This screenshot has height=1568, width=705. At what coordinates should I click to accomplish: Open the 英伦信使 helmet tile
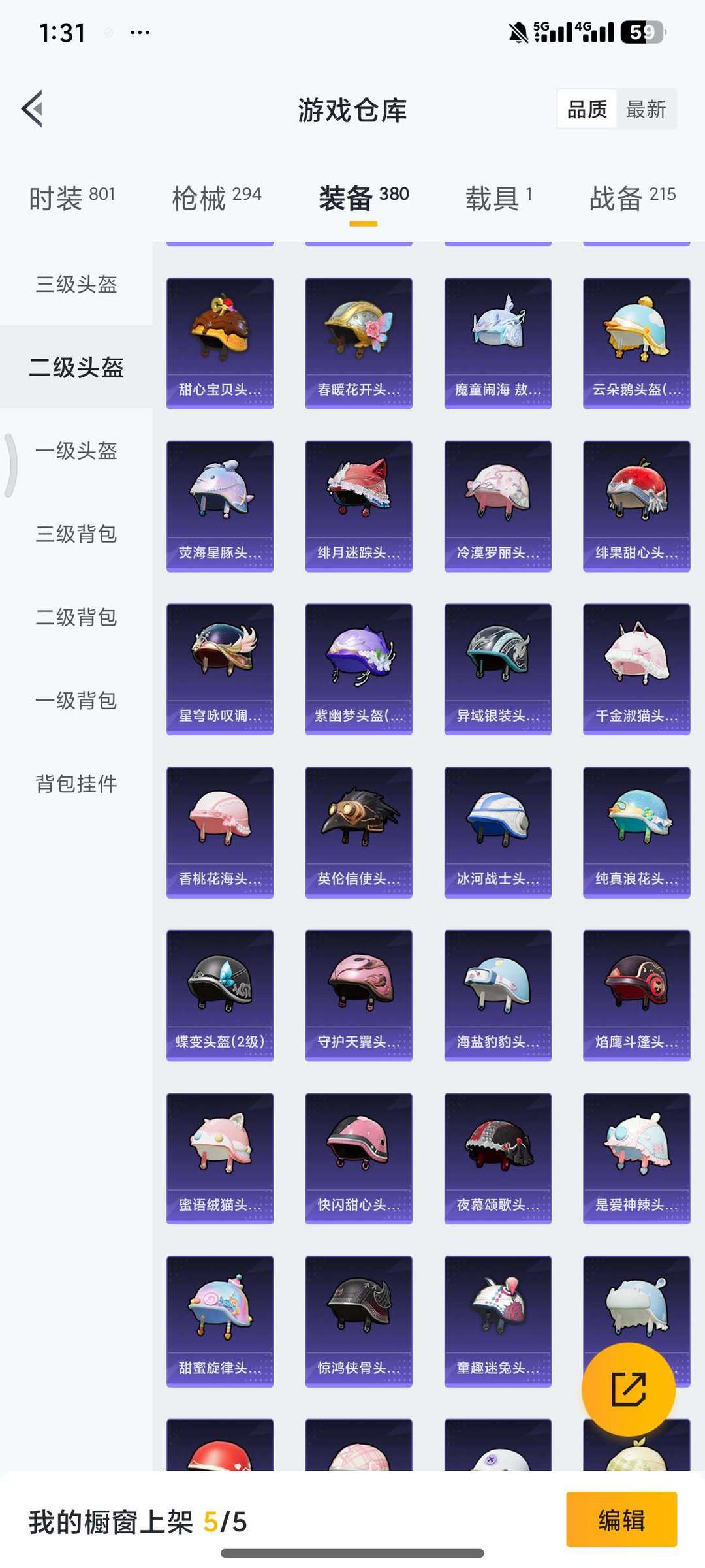(x=358, y=832)
